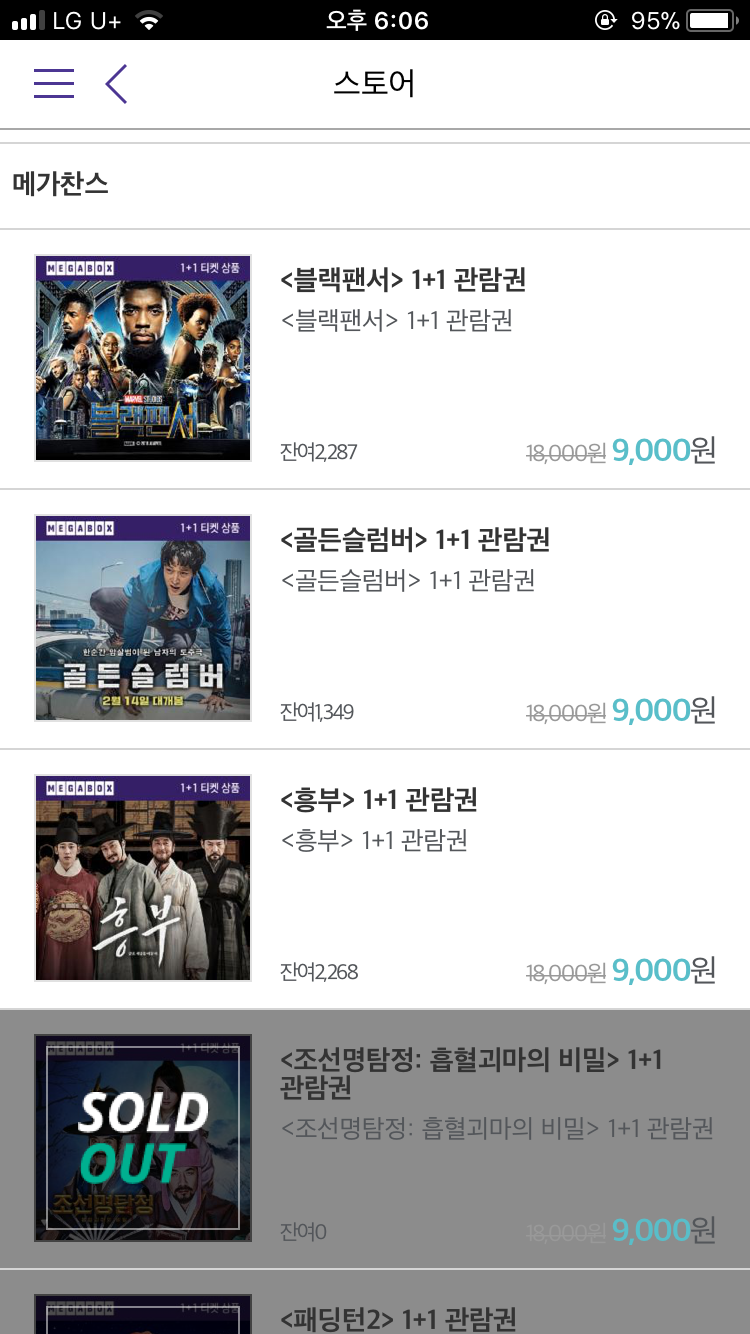Open the hamburger menu

click(x=54, y=84)
